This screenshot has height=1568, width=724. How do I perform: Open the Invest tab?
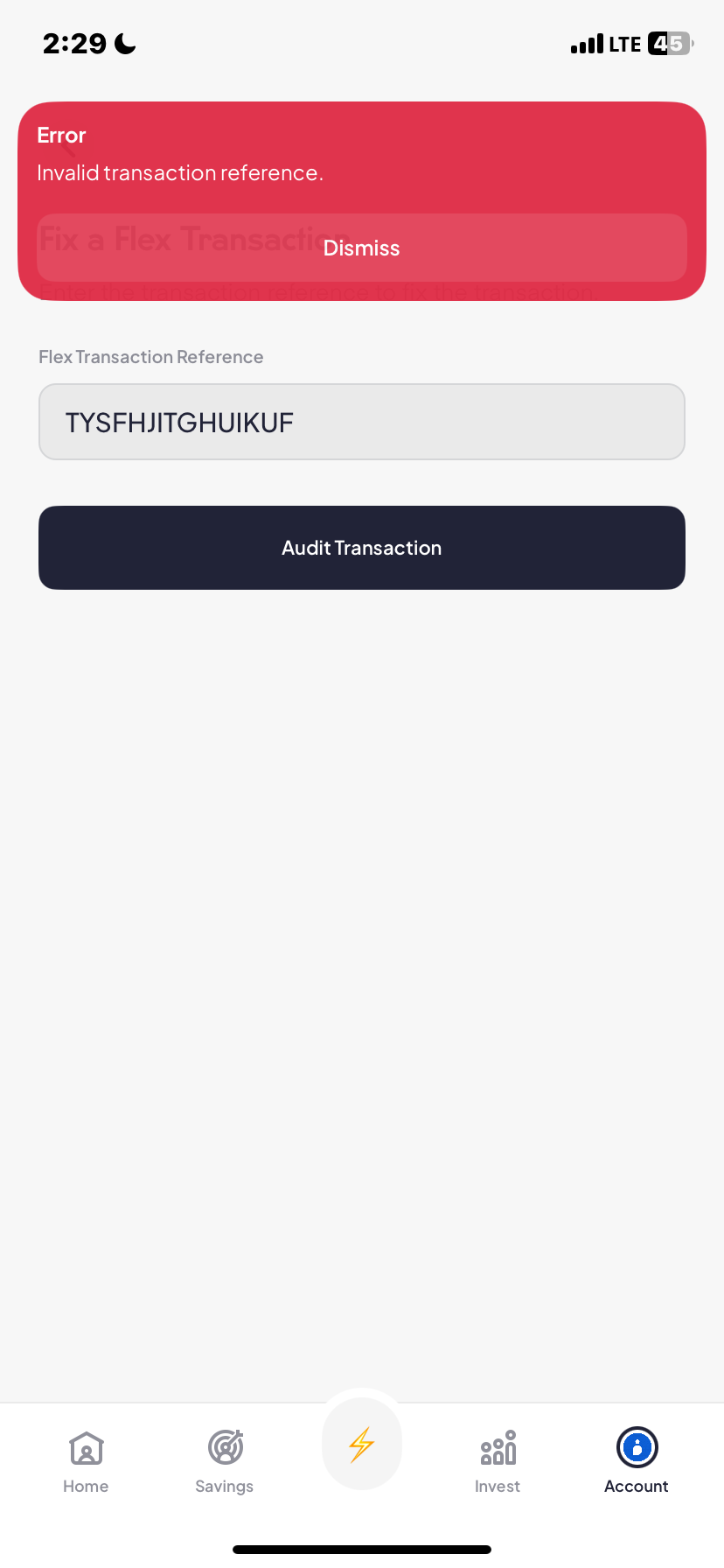pyautogui.click(x=498, y=1461)
